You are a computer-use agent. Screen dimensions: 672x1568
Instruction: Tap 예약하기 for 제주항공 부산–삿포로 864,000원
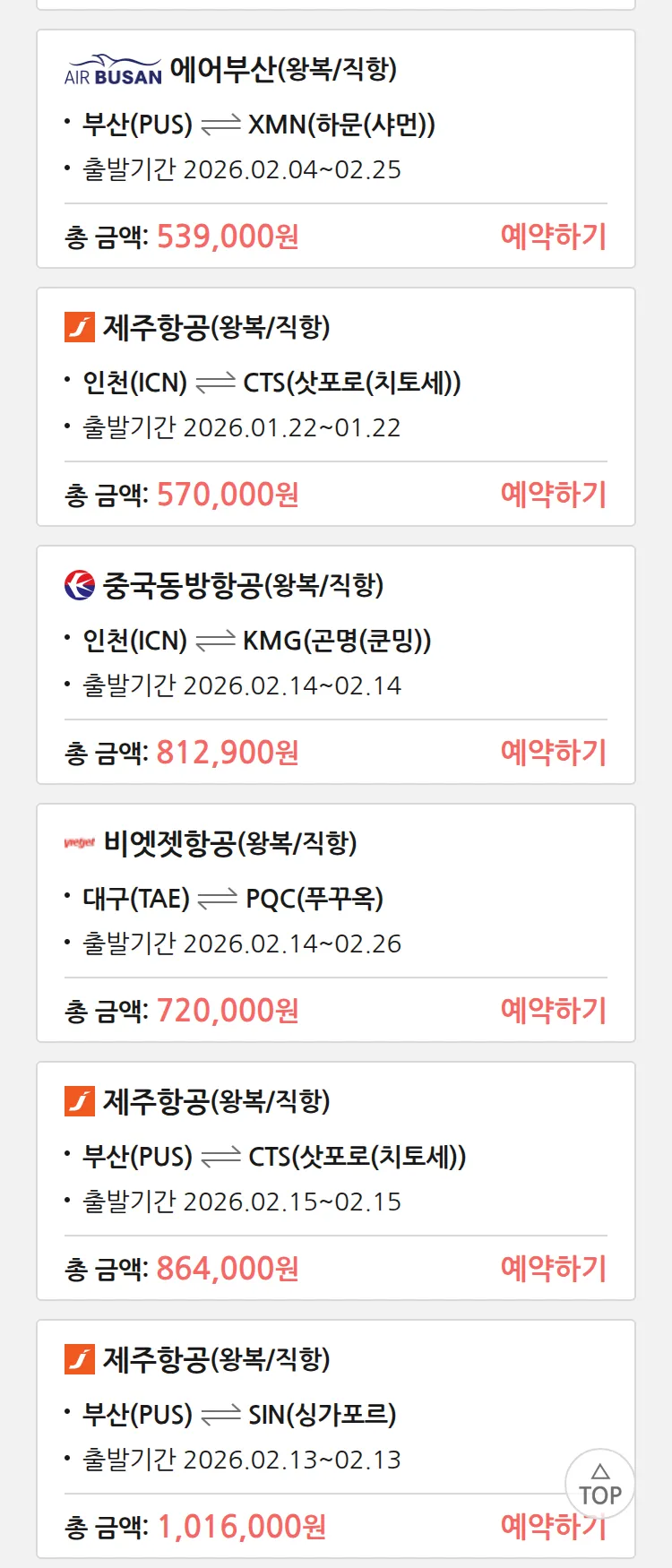553,1269
